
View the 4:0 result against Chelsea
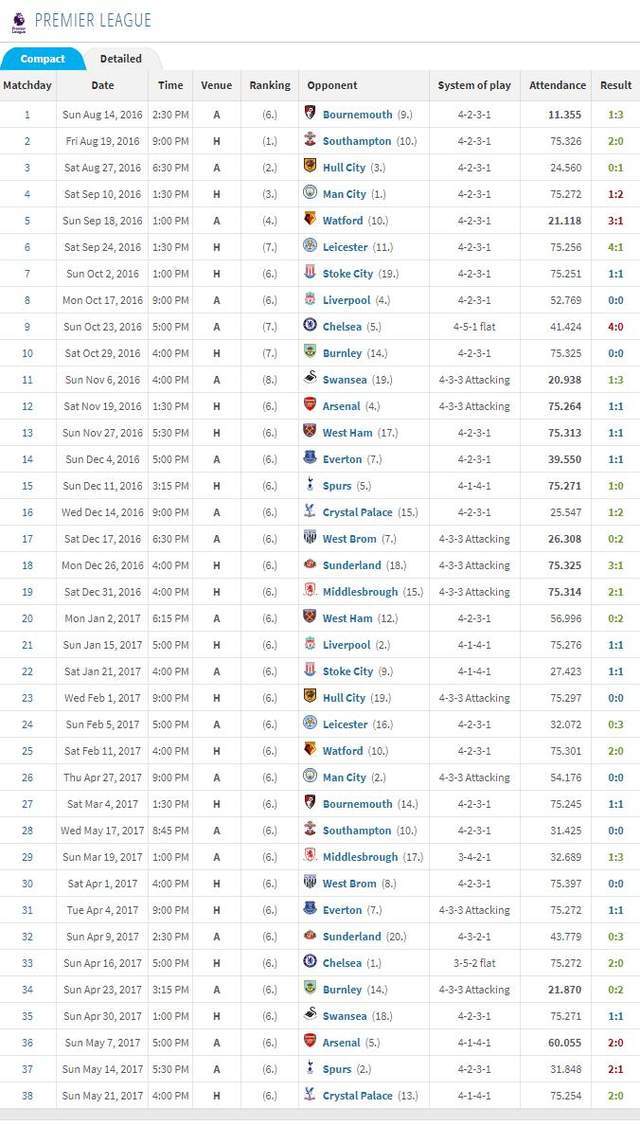pos(615,327)
